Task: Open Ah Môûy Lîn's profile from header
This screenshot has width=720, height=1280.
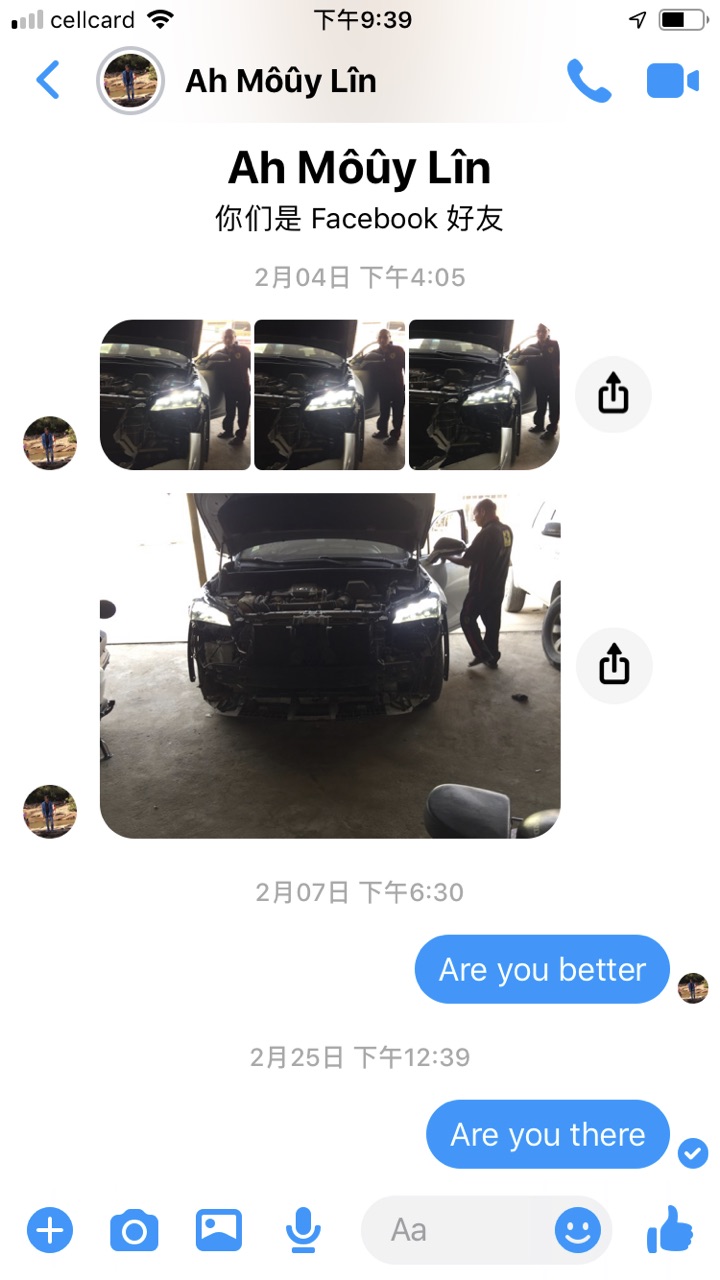Action: tap(280, 81)
